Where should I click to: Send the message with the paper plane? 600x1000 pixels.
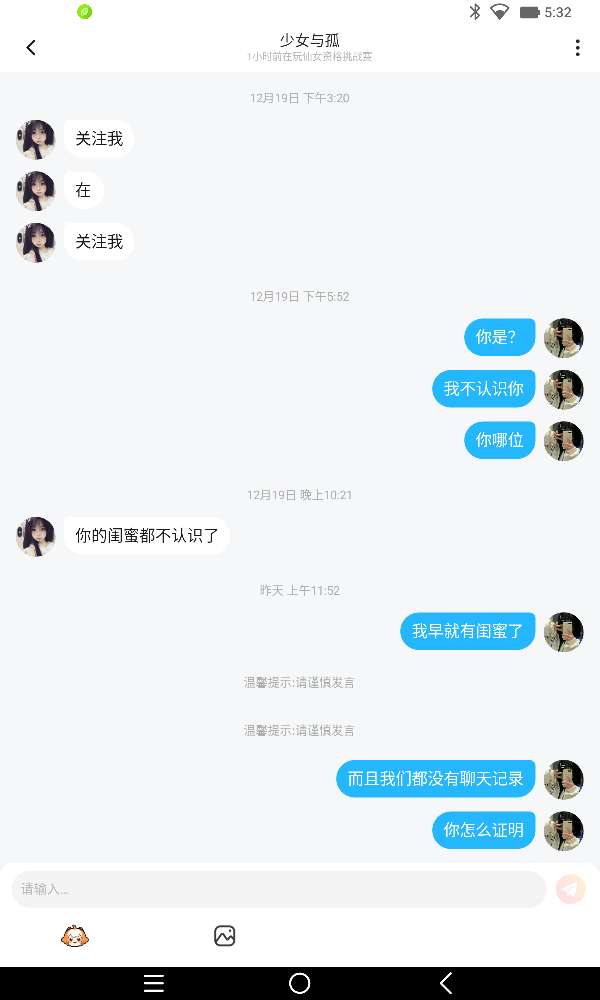[570, 889]
